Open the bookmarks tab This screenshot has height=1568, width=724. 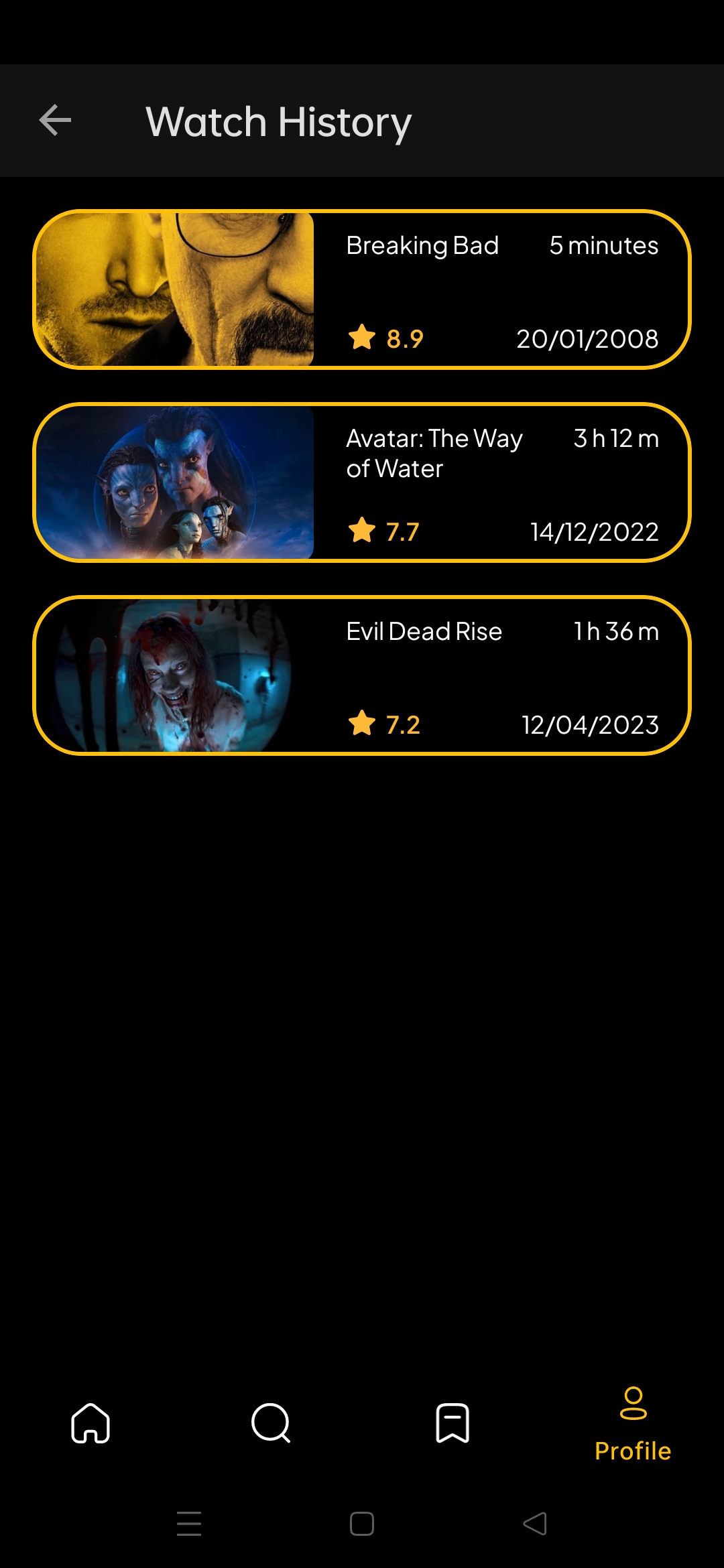pyautogui.click(x=452, y=1423)
